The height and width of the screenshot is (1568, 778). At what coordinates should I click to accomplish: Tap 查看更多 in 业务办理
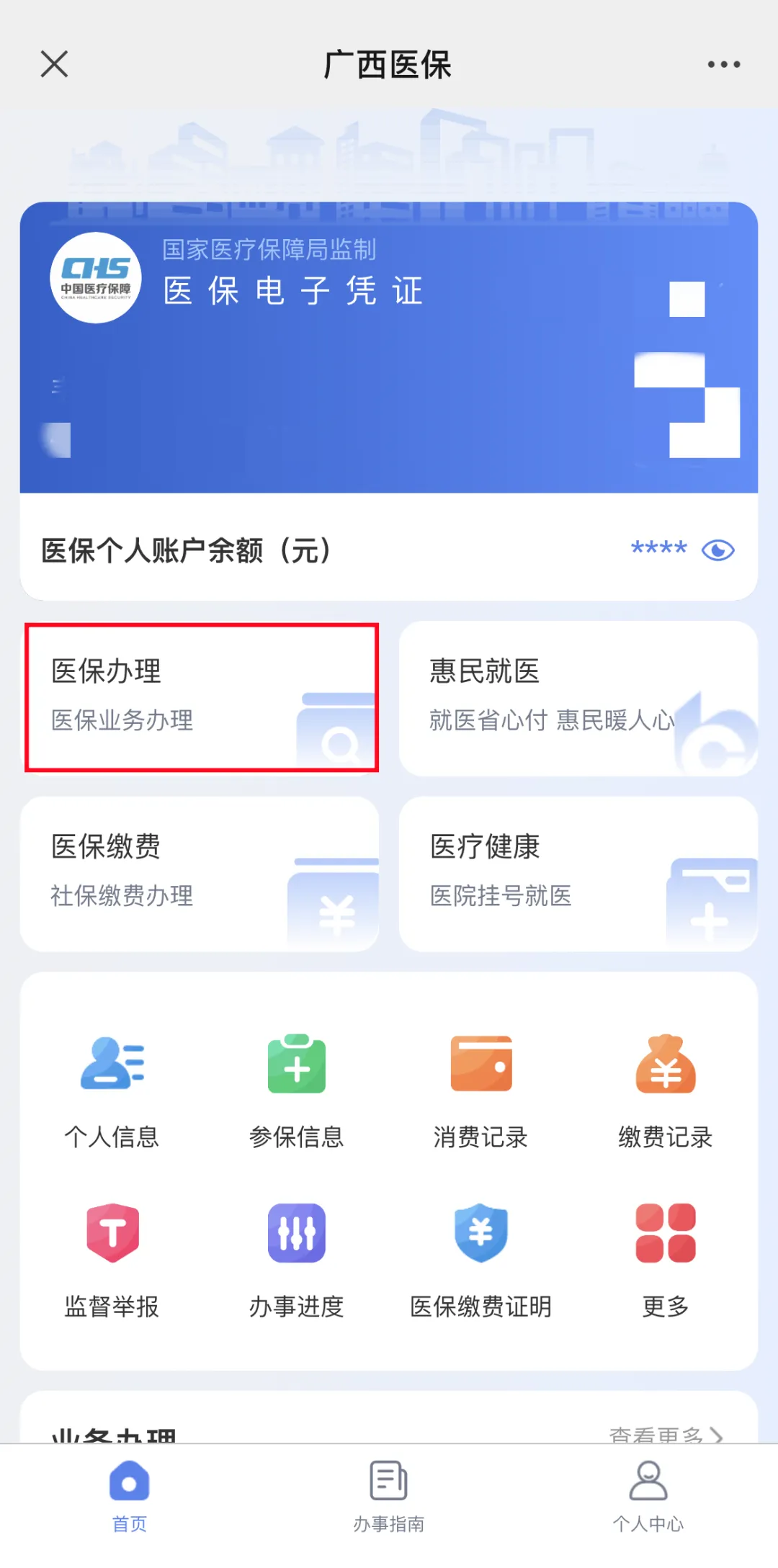(664, 1434)
